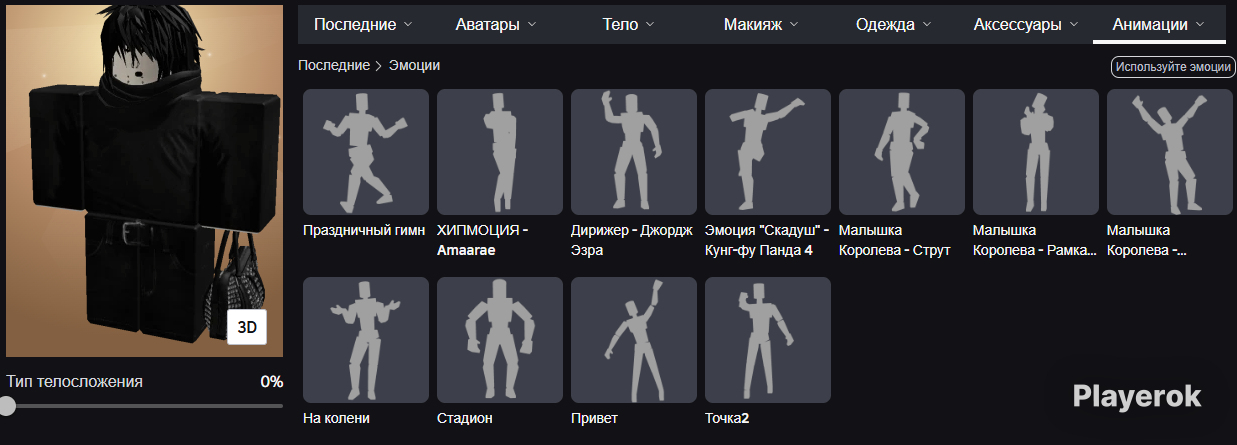The width and height of the screenshot is (1237, 445).
Task: Go to Последние in the breadcrumb
Action: point(334,65)
